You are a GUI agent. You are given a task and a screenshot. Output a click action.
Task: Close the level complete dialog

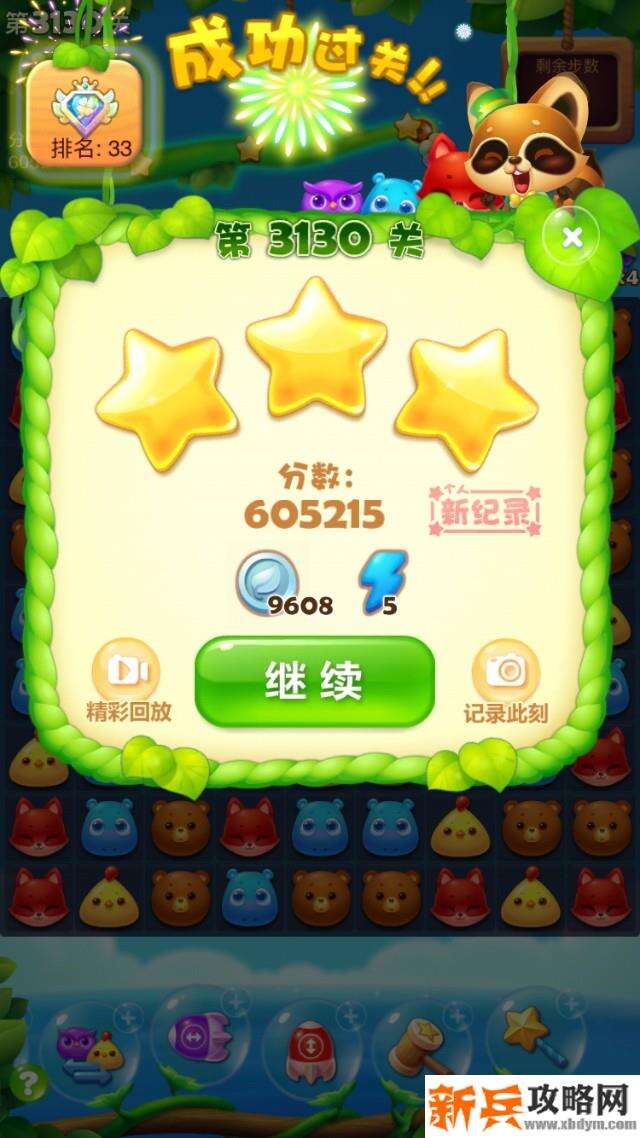coord(571,237)
